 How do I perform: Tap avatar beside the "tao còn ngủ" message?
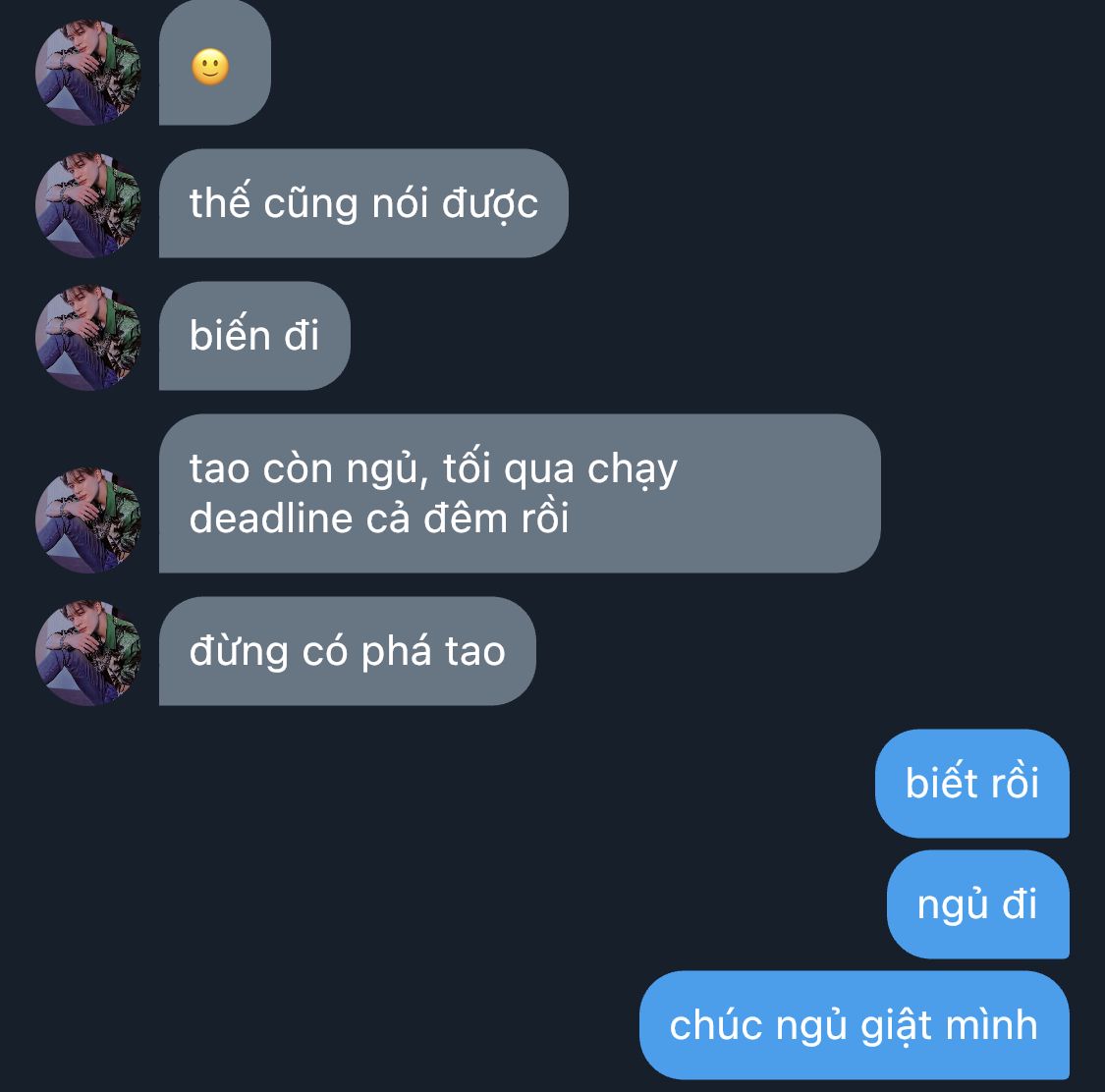(88, 519)
